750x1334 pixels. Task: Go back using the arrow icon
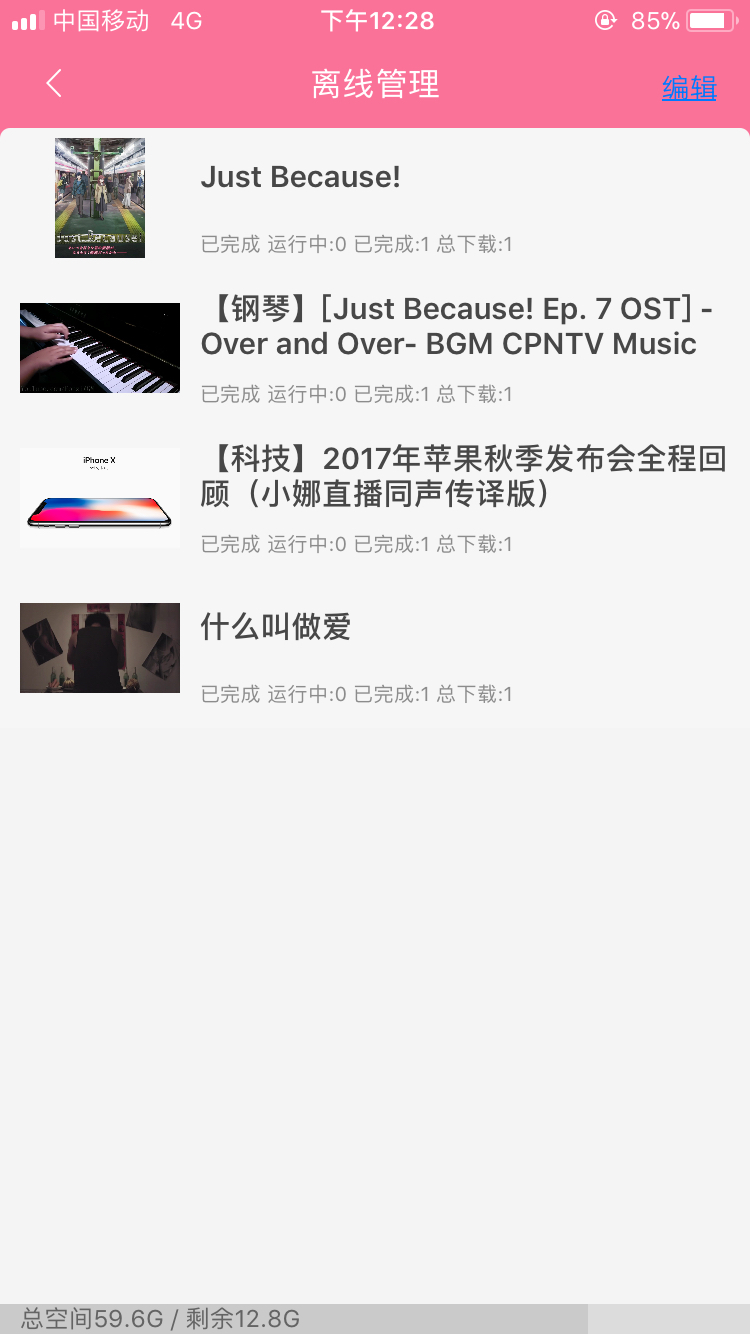(55, 84)
